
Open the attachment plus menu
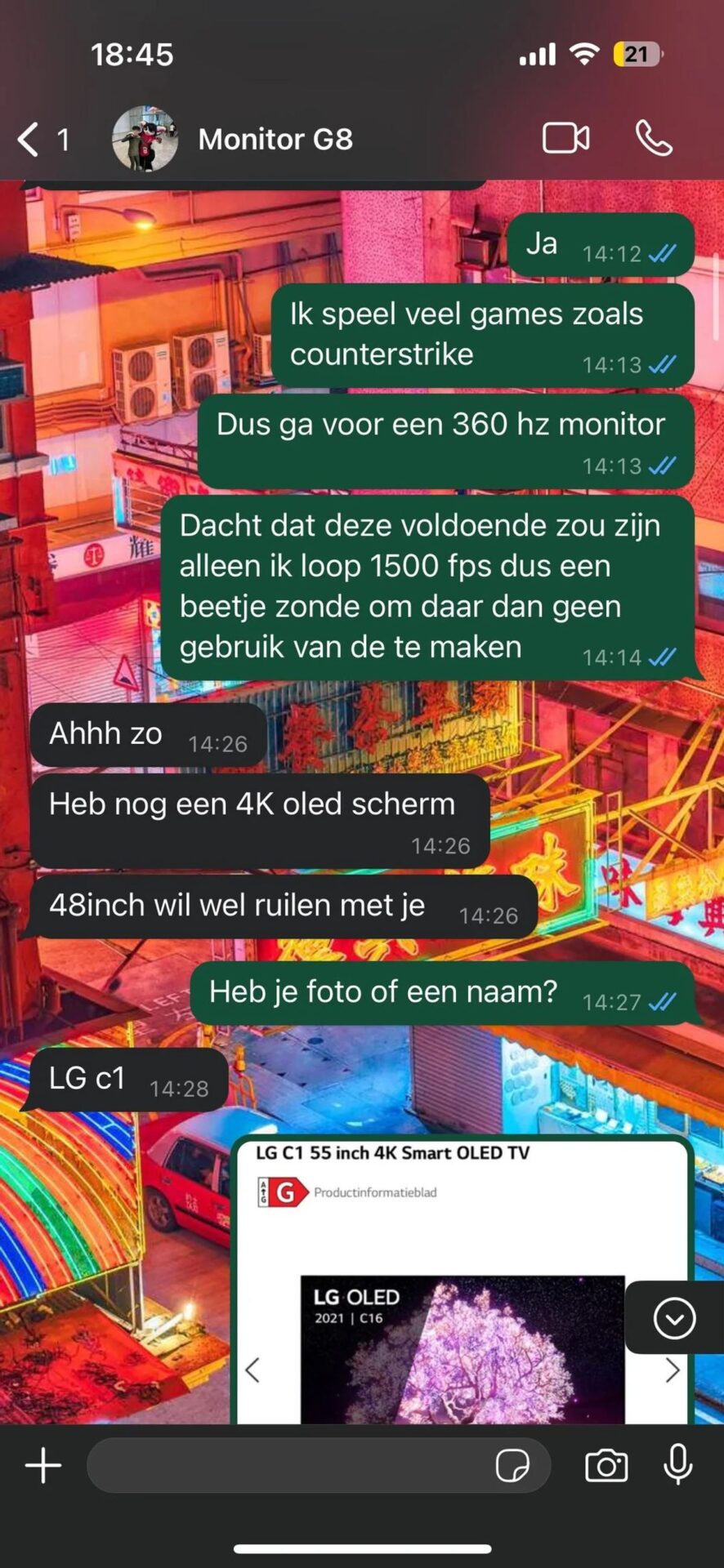tap(43, 1466)
